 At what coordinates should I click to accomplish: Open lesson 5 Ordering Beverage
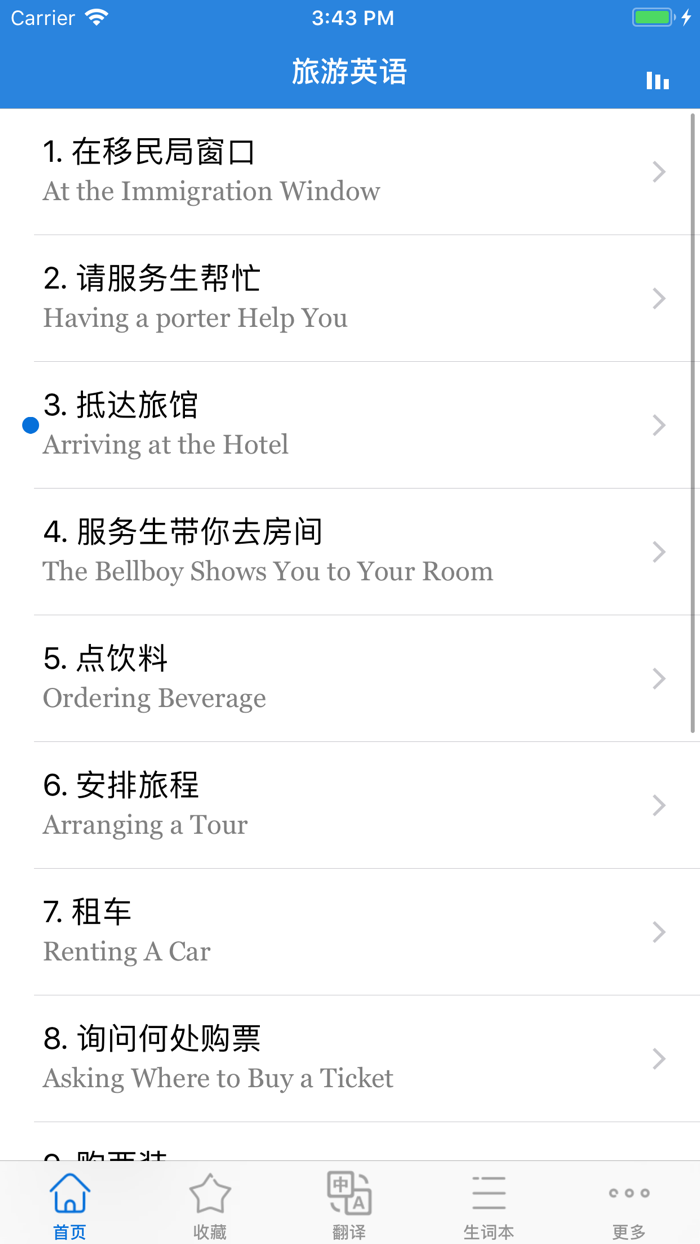pos(350,678)
